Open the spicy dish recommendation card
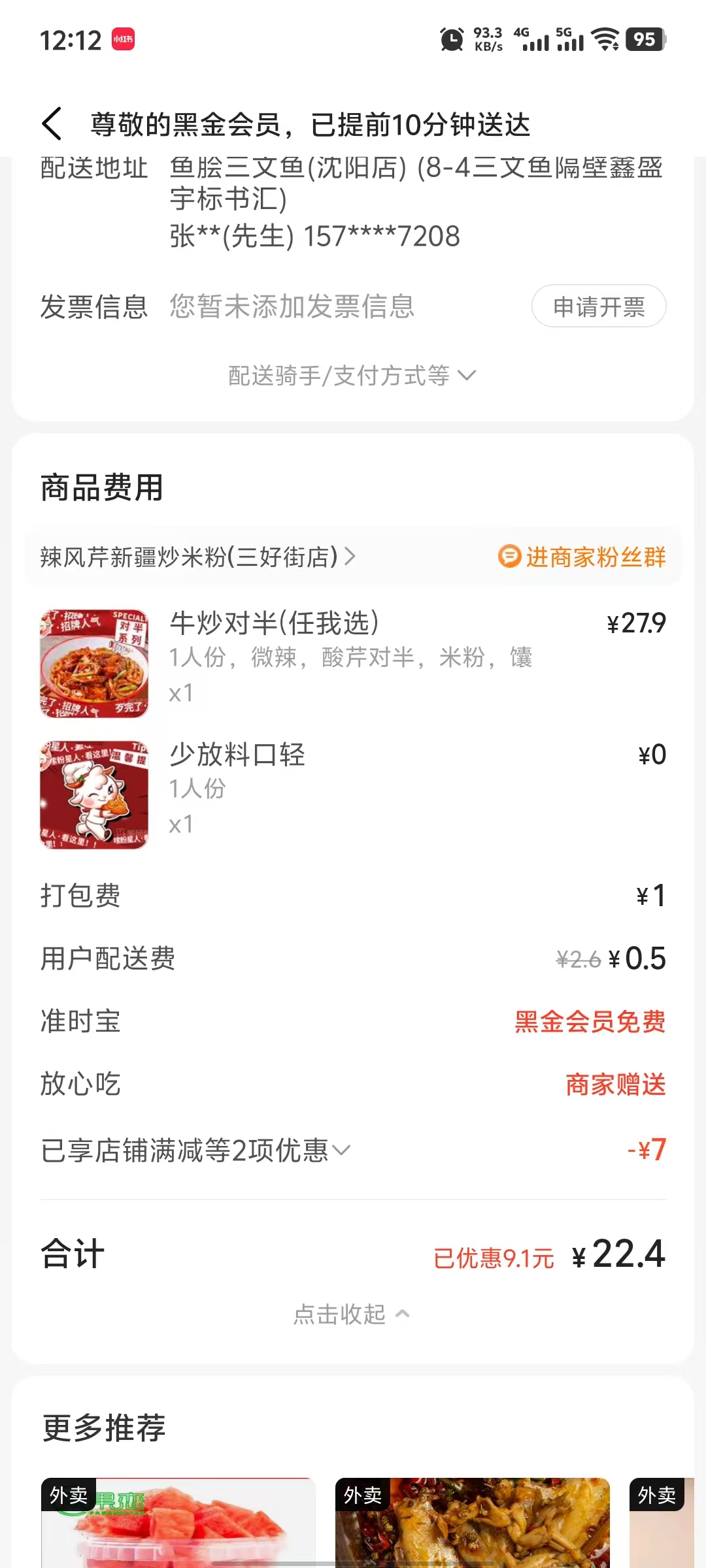This screenshot has height=1568, width=706. (472, 1522)
